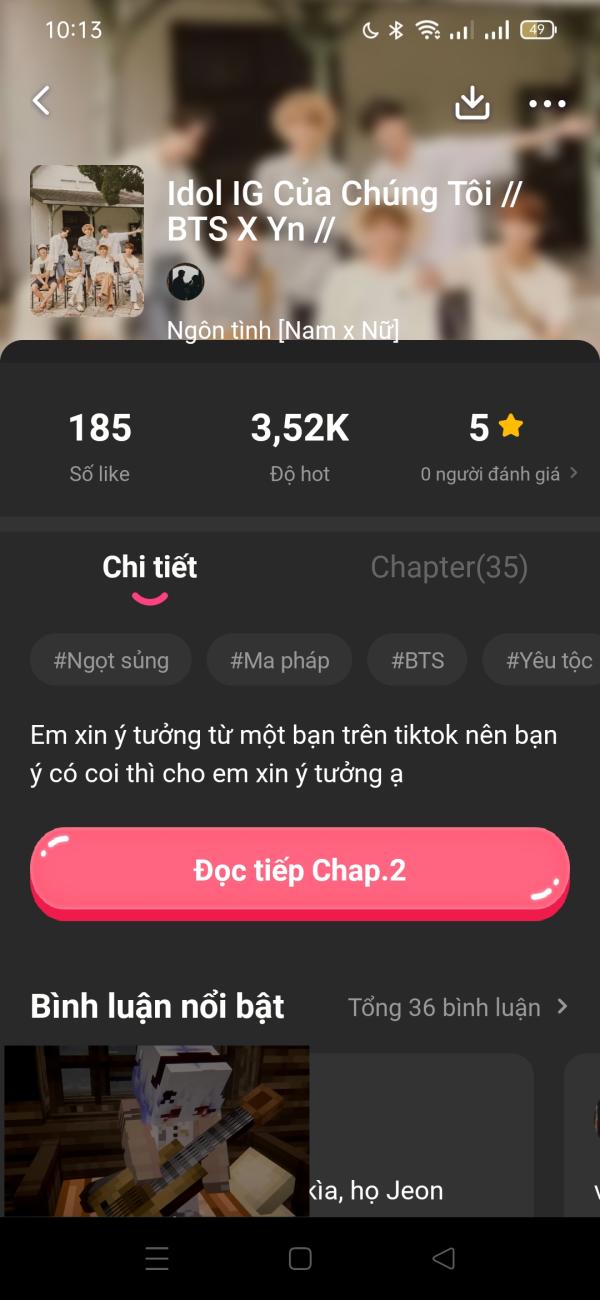
Task: Open the system recent apps menu
Action: click(x=157, y=1258)
